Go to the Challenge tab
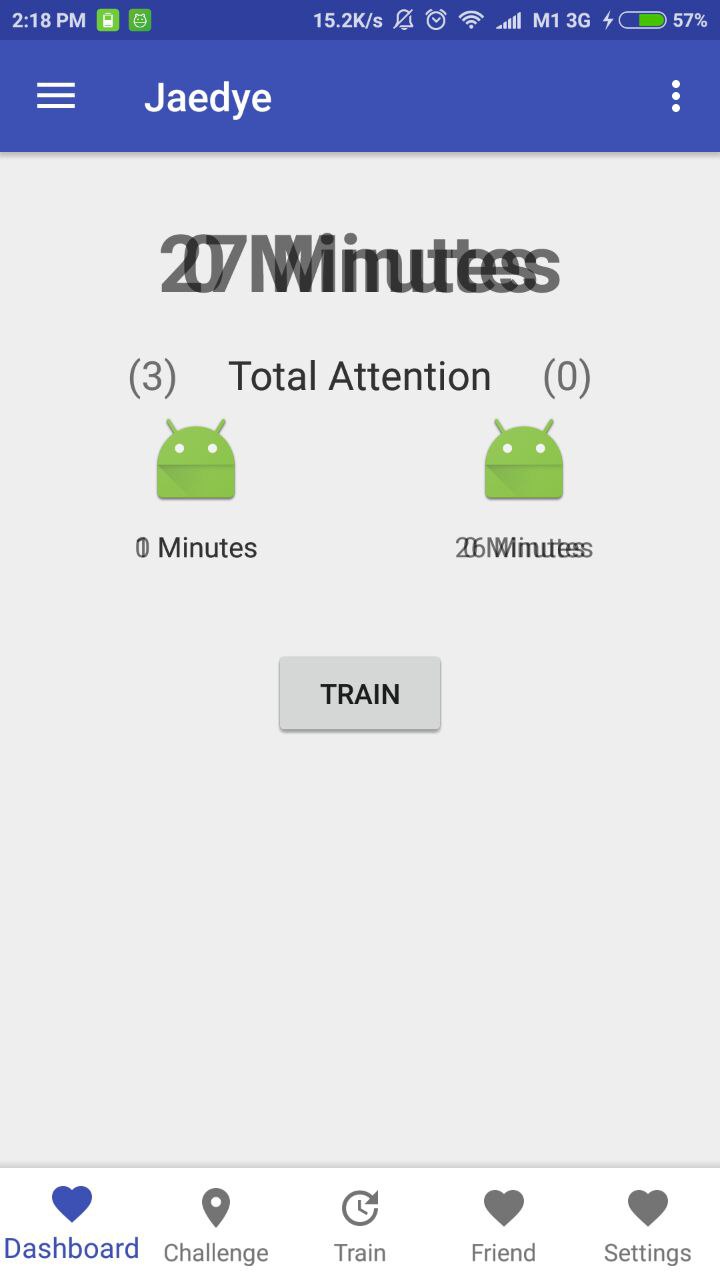This screenshot has width=720, height=1280. 216,1225
